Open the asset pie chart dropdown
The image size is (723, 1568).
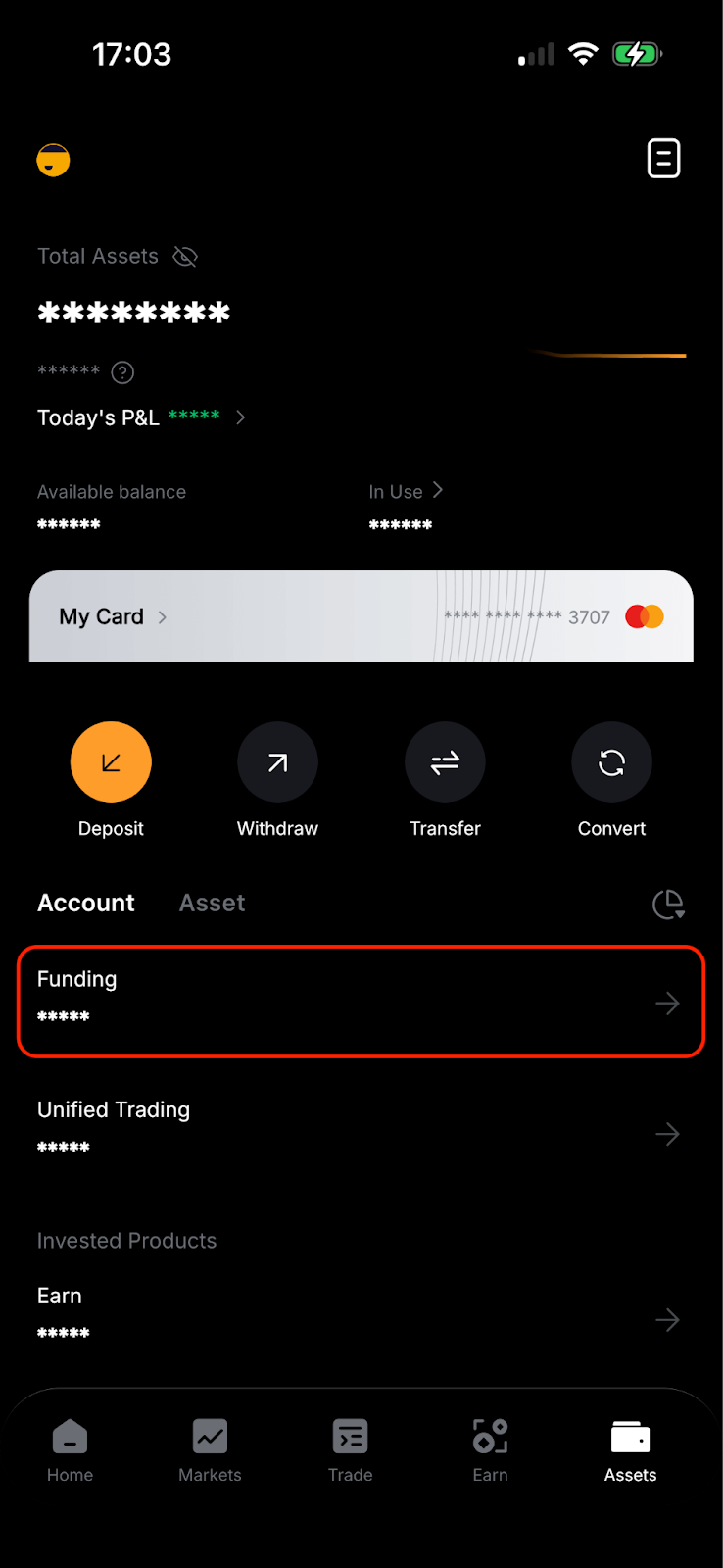pyautogui.click(x=668, y=904)
